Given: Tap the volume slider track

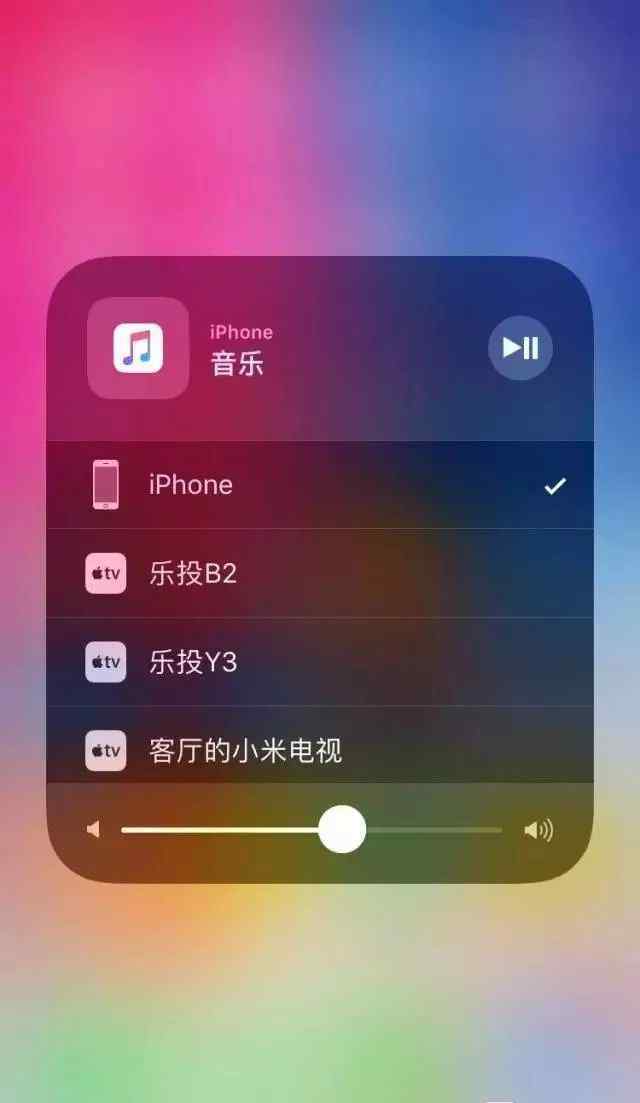Looking at the screenshot, I should tap(312, 830).
